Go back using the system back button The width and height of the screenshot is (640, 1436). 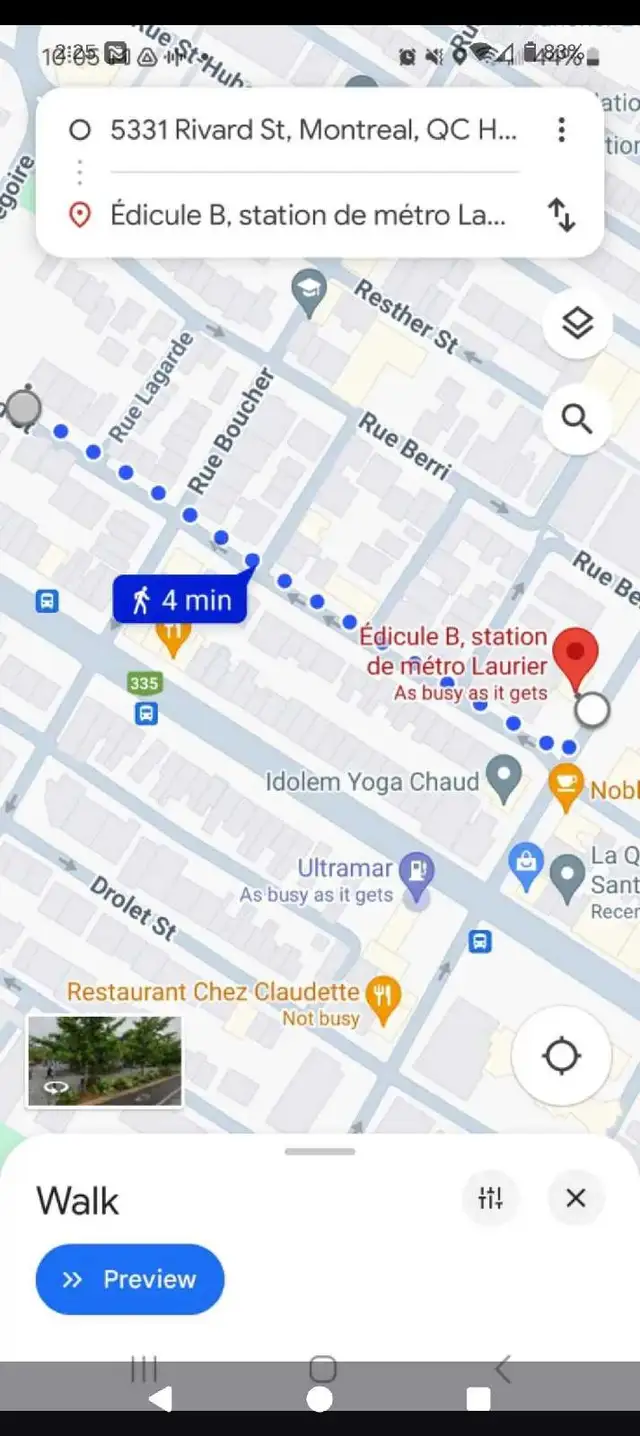[161, 1399]
